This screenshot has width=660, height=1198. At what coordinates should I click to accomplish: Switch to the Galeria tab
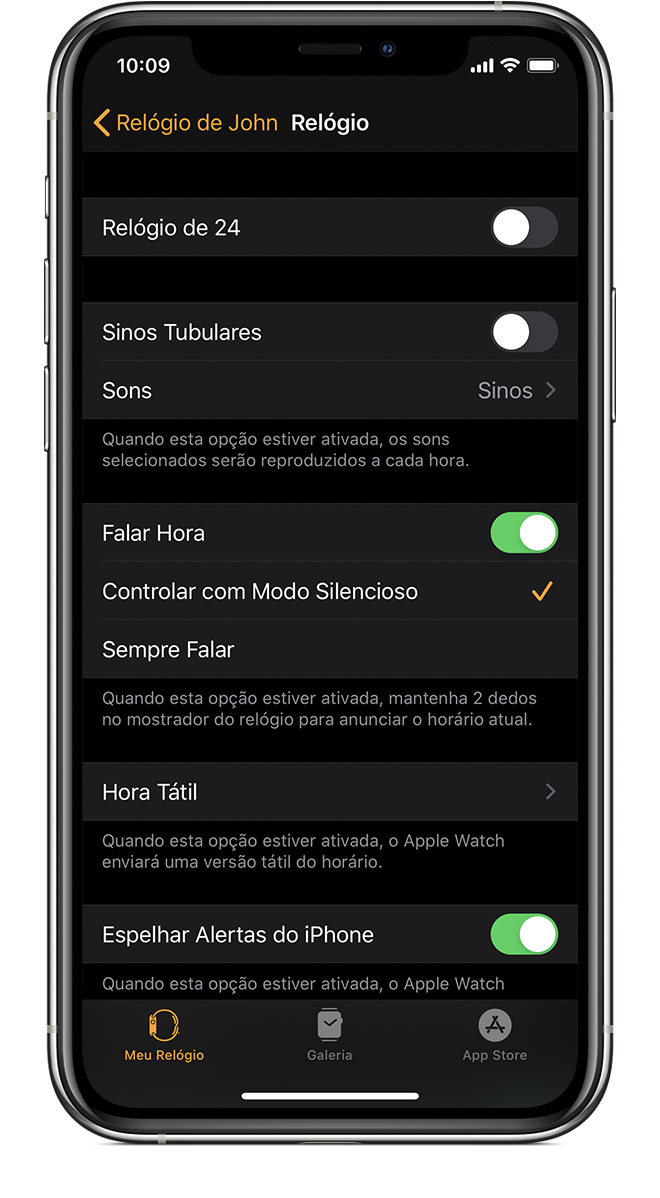(329, 1035)
